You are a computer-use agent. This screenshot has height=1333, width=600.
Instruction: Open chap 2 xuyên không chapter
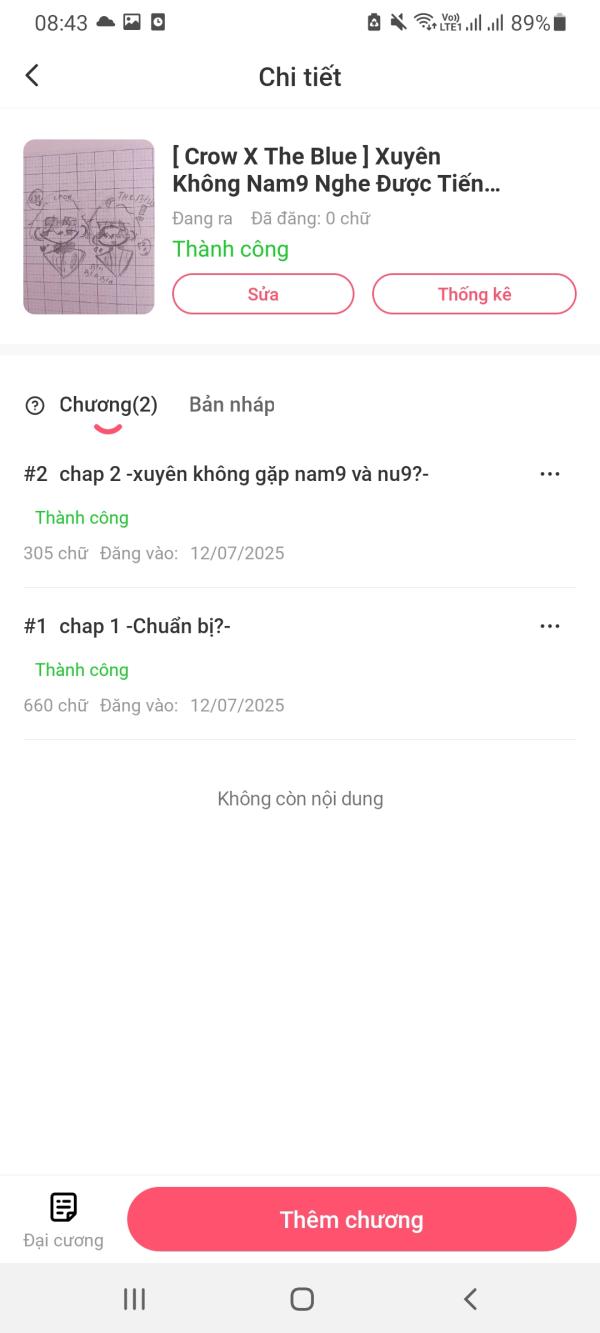pyautogui.click(x=244, y=474)
